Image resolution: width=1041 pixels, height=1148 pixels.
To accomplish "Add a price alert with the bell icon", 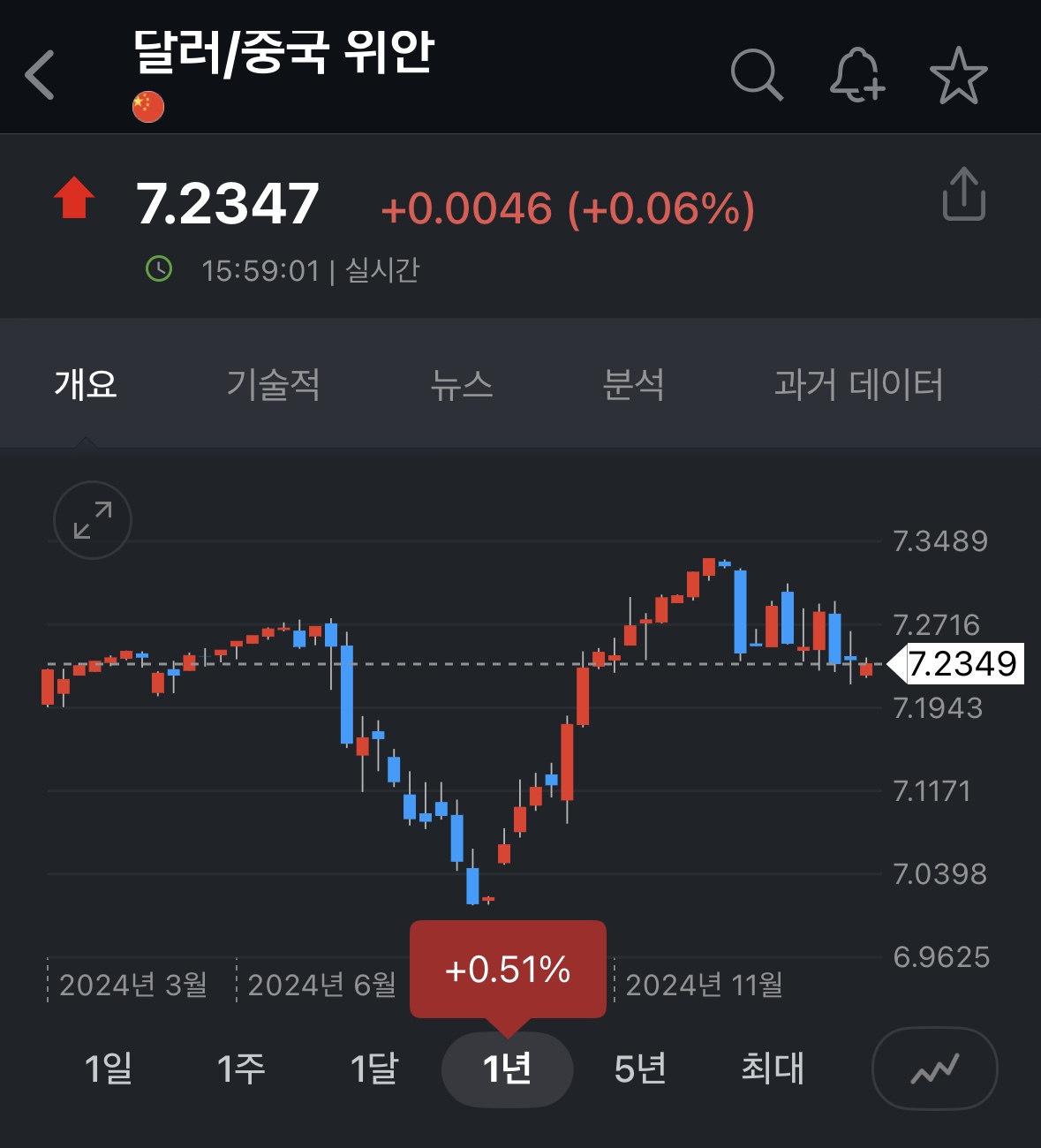I will point(856,75).
